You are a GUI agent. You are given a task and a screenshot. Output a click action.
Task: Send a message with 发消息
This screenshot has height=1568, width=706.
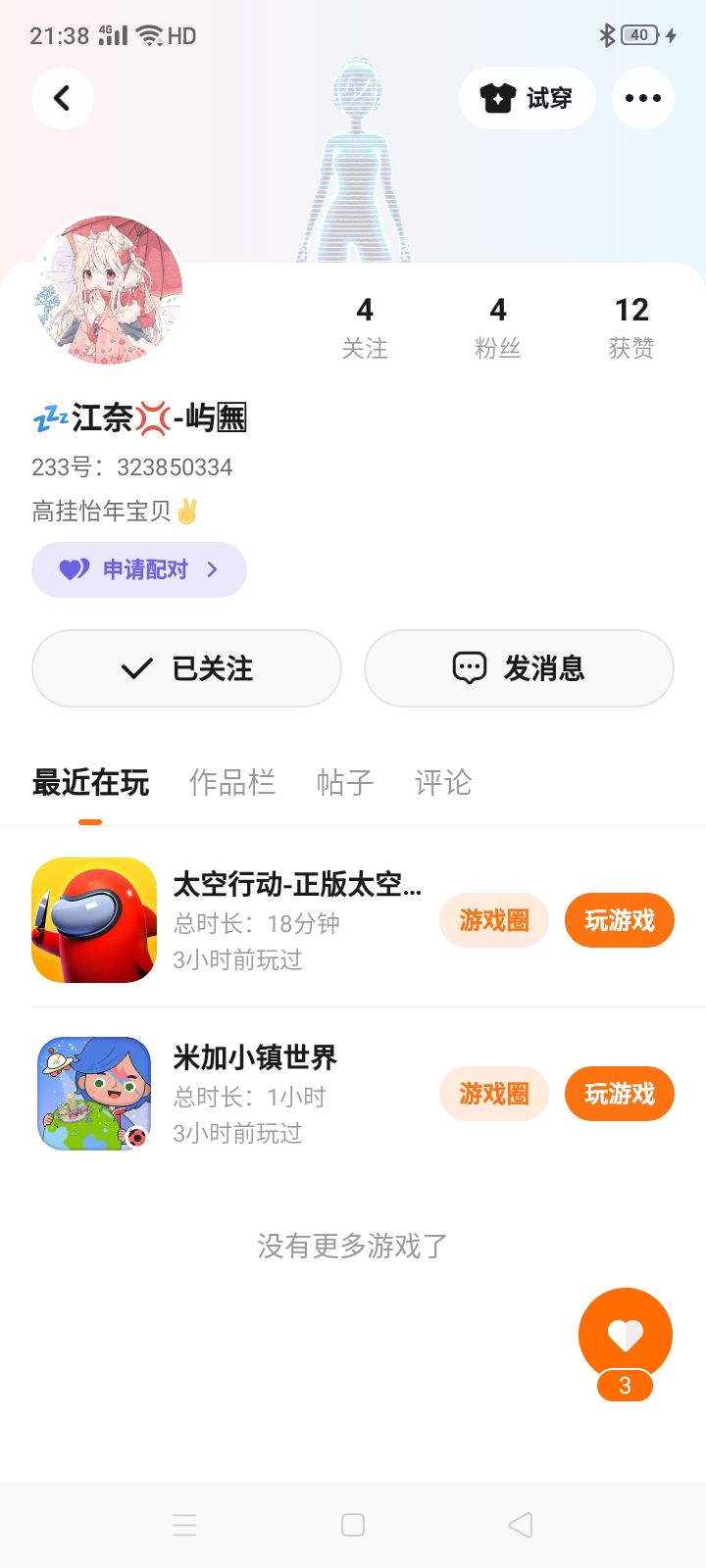pos(519,668)
